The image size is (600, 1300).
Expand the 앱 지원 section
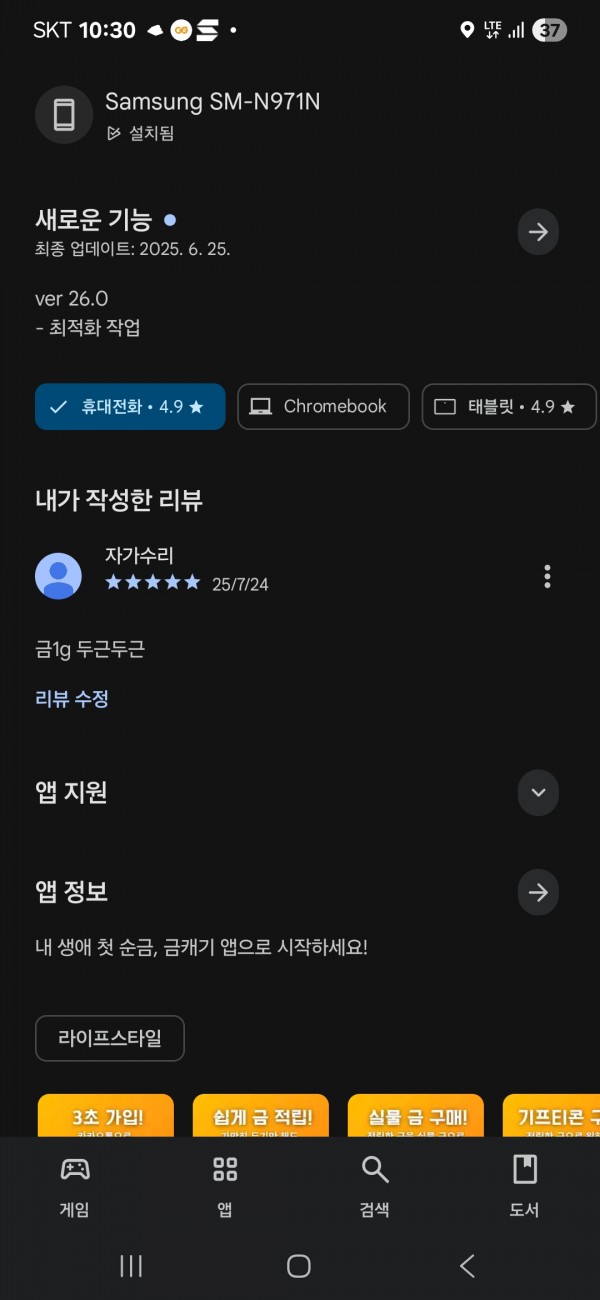[x=538, y=793]
